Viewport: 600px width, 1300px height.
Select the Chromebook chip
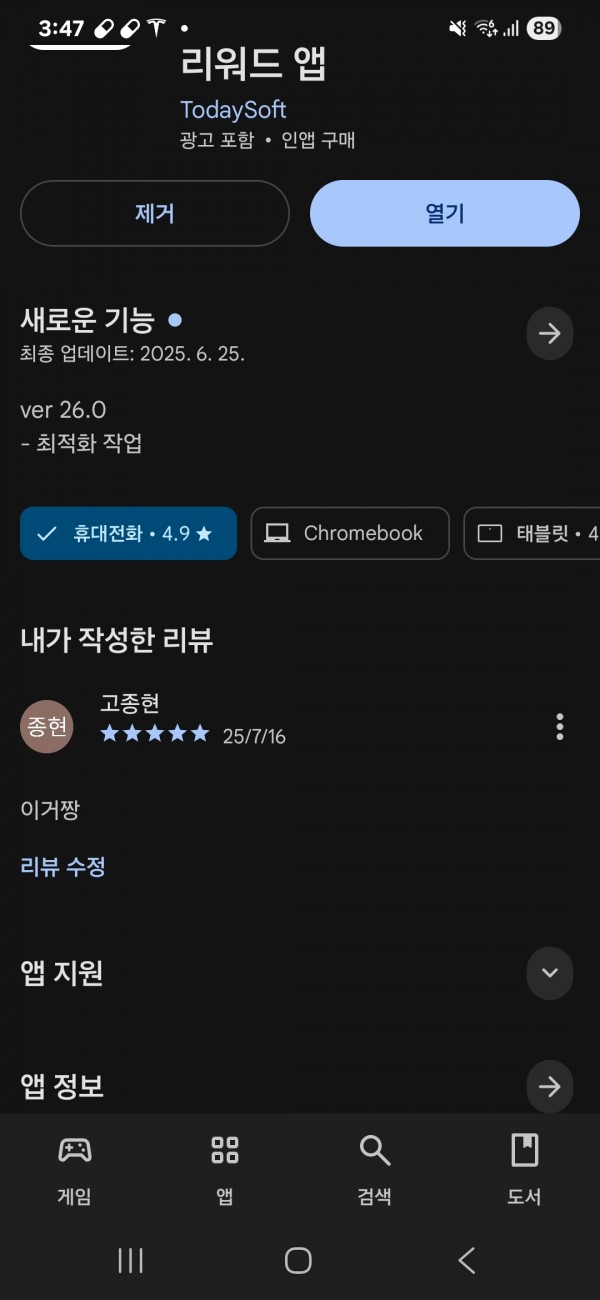[x=349, y=533]
